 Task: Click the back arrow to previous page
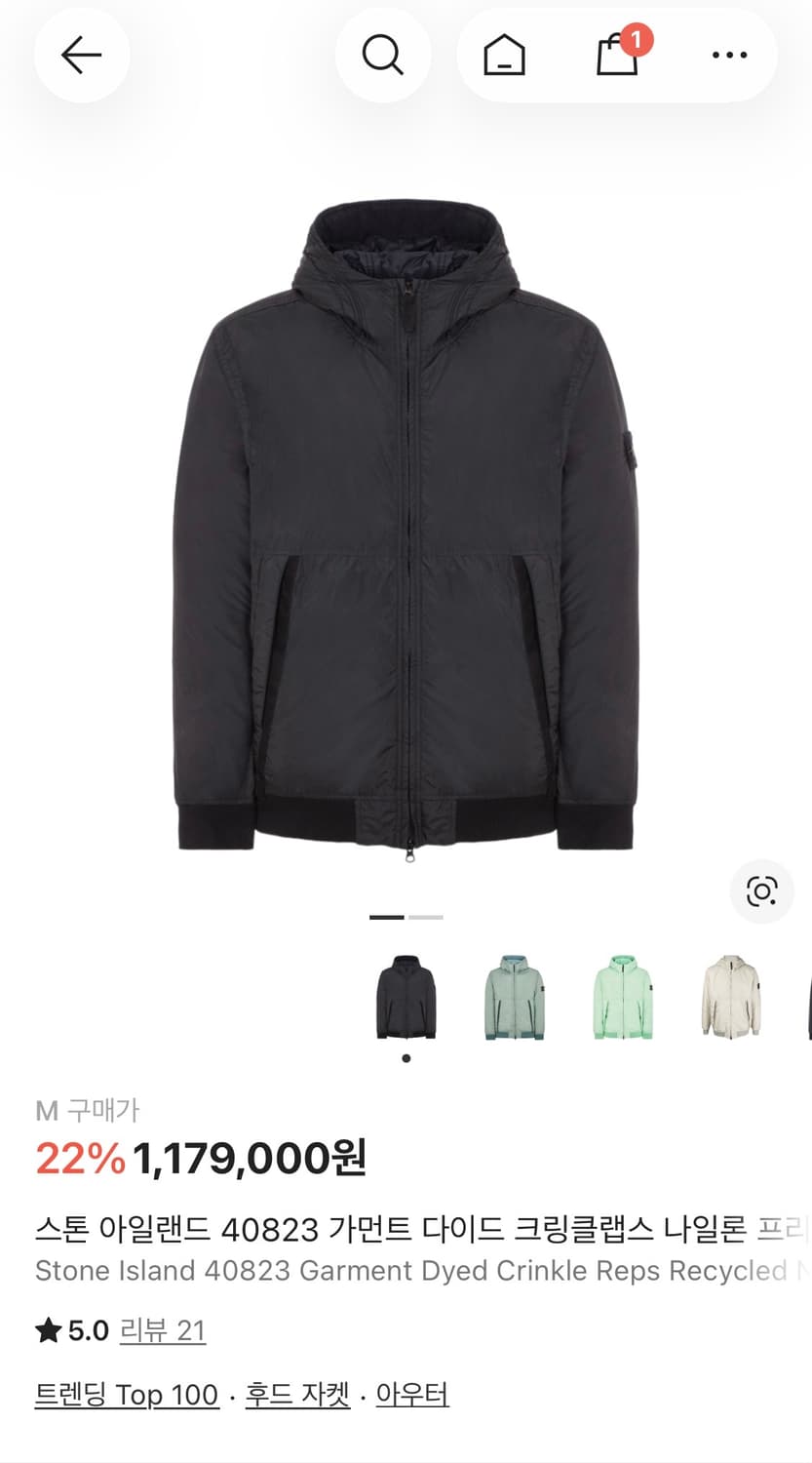[82, 56]
